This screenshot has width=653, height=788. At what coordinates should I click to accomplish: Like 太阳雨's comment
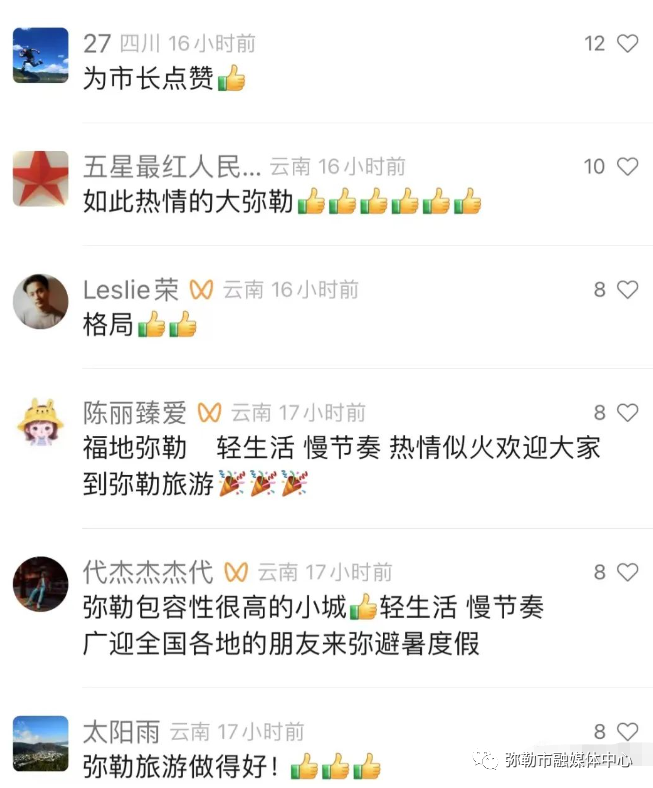click(627, 731)
